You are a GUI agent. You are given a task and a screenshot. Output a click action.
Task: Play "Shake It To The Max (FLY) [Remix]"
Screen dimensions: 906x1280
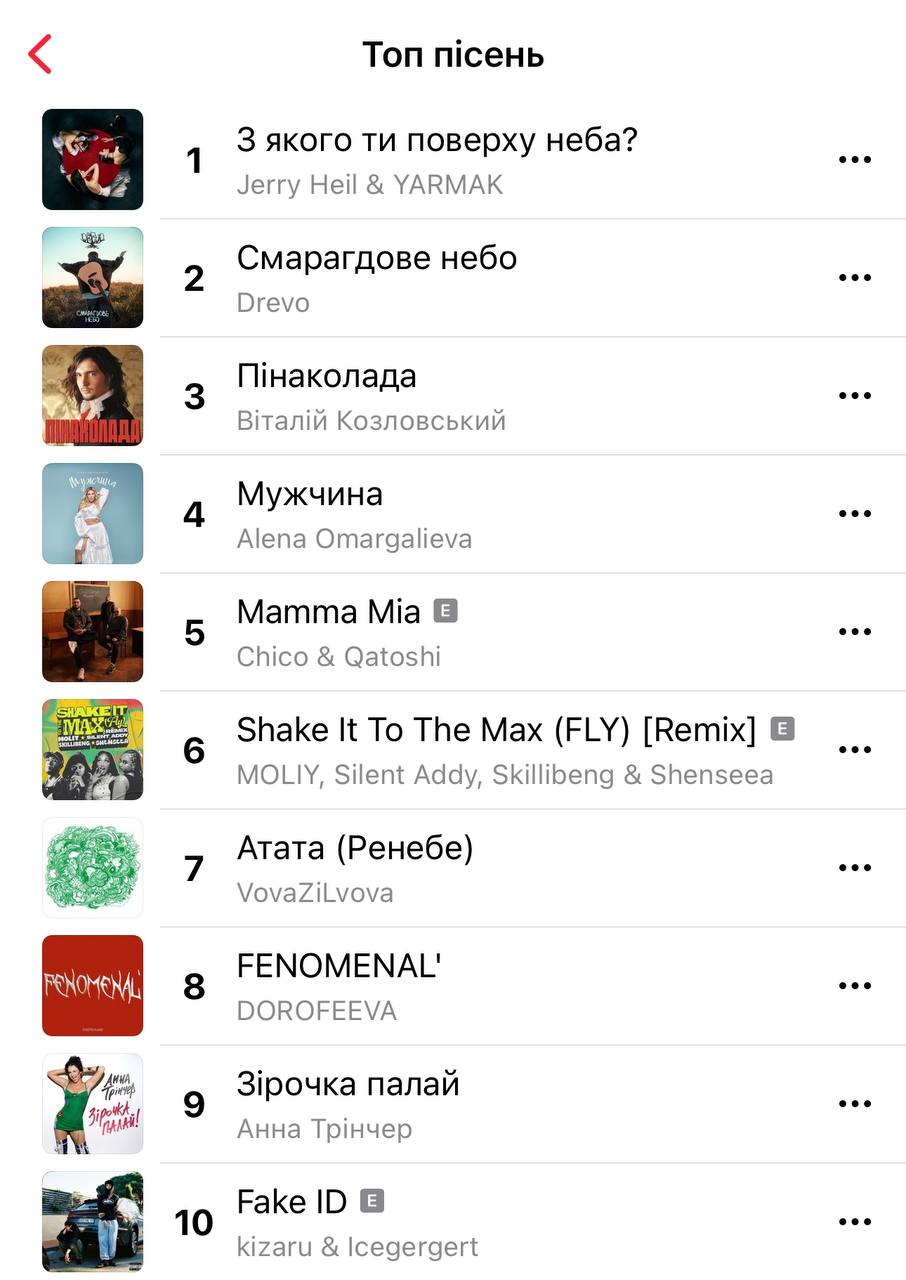pos(496,731)
